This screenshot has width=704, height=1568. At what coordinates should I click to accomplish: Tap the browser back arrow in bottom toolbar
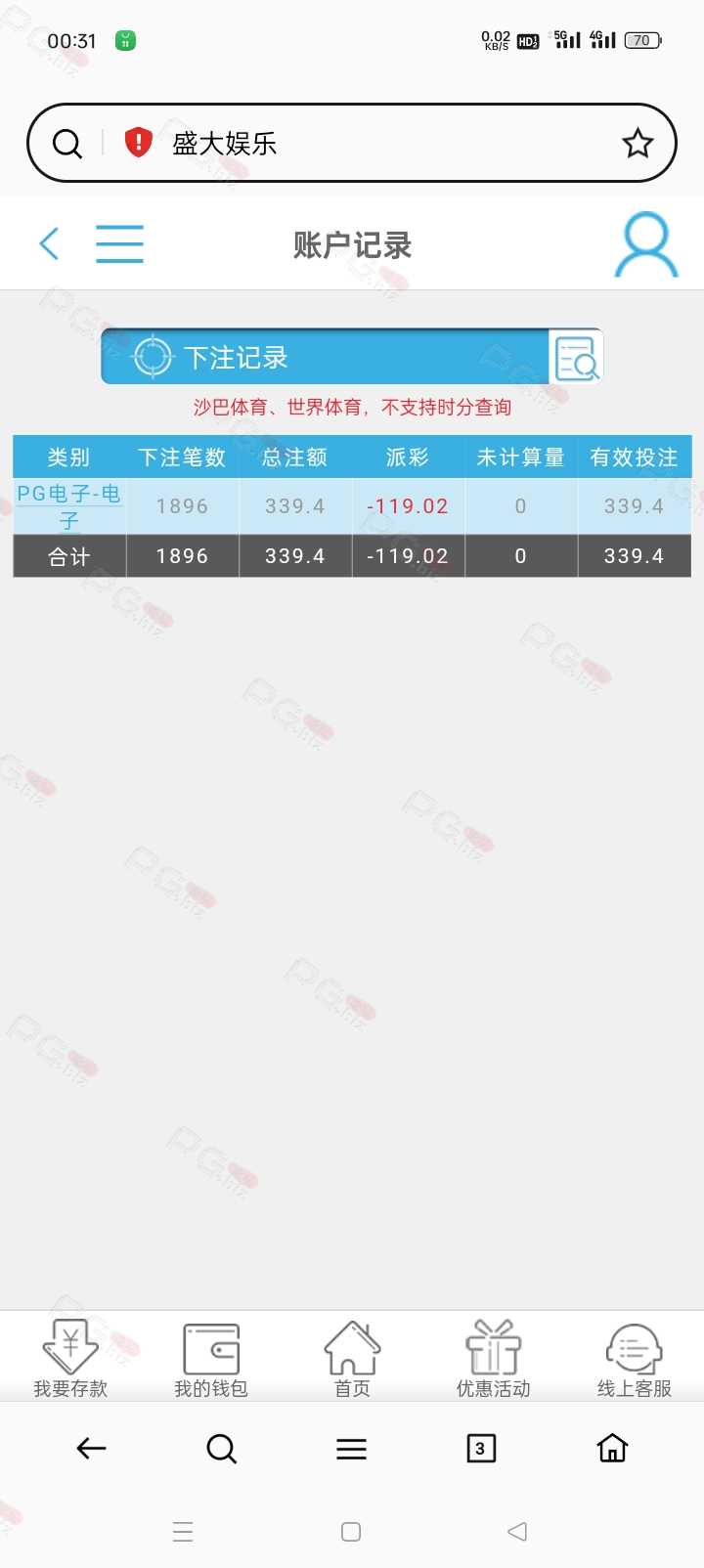[x=91, y=1448]
